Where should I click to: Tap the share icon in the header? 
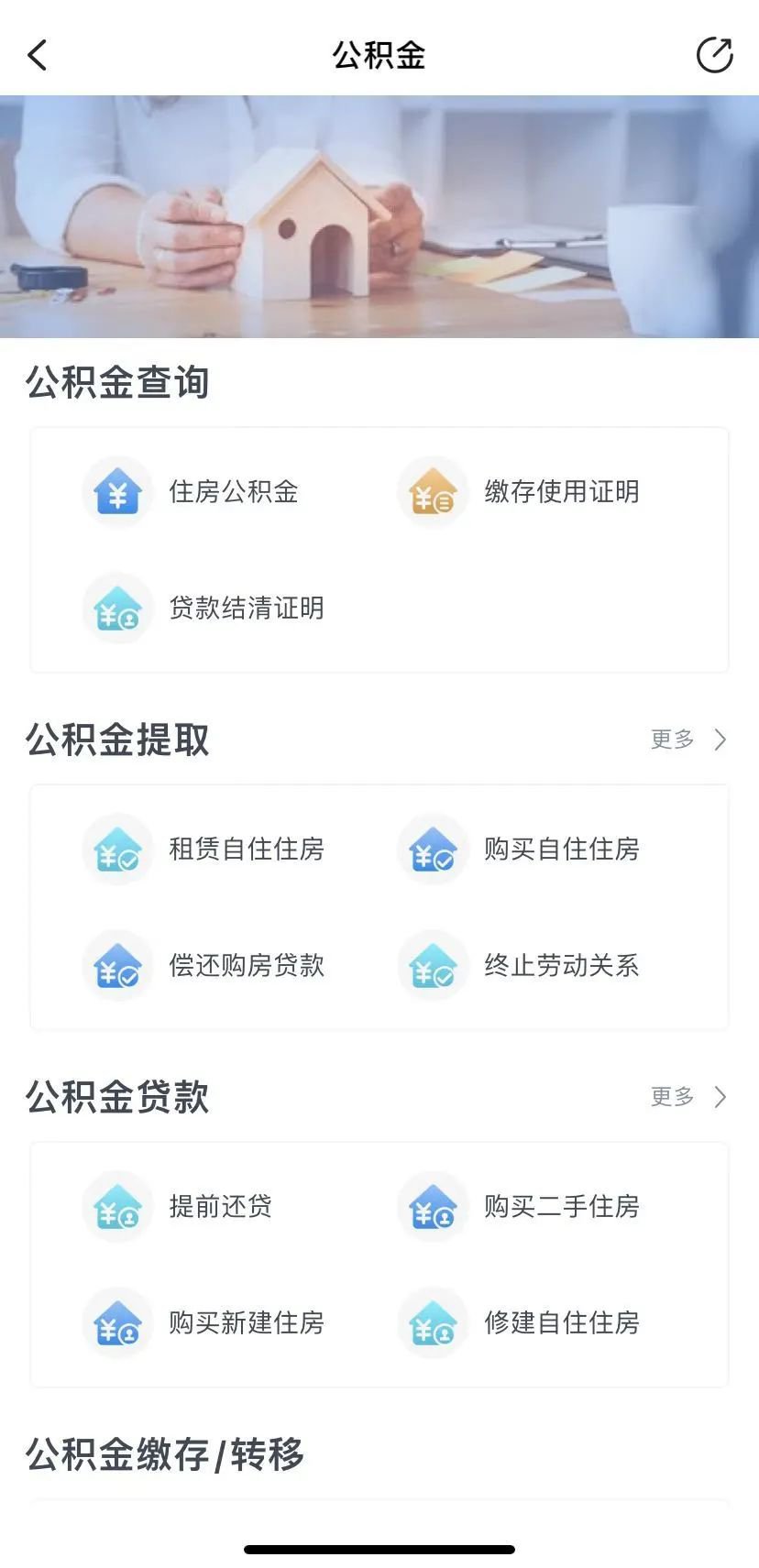click(x=714, y=55)
